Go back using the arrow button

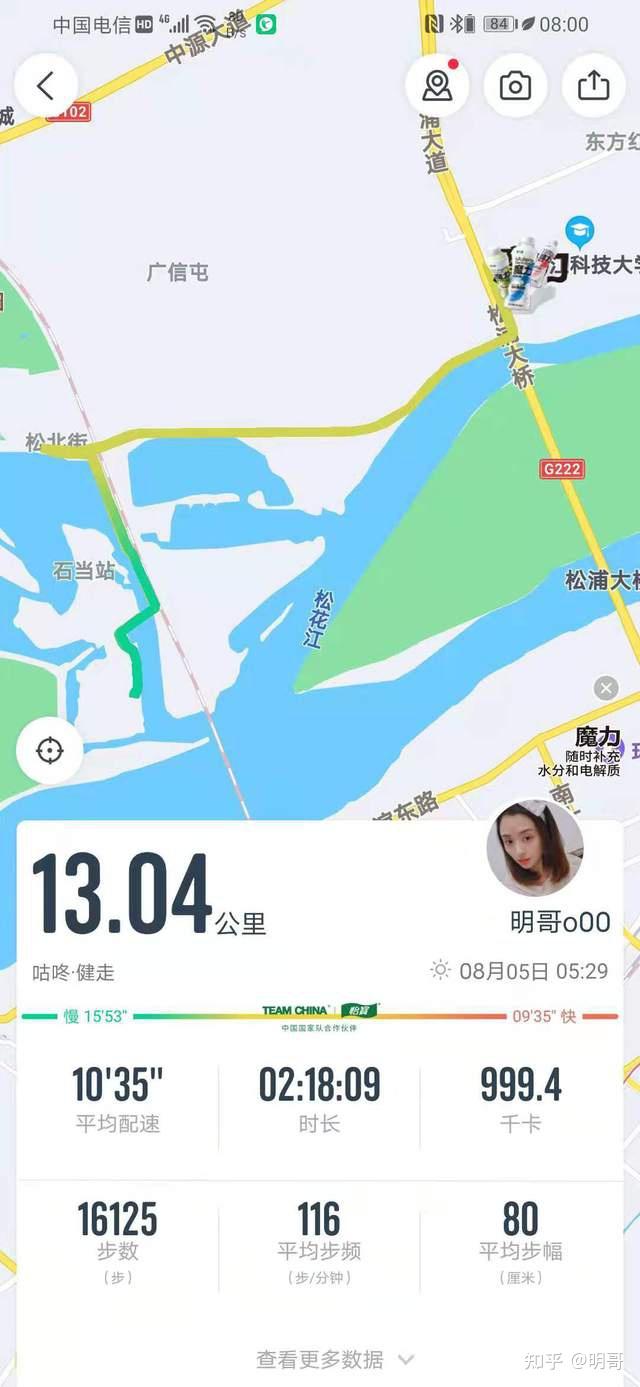pos(46,86)
